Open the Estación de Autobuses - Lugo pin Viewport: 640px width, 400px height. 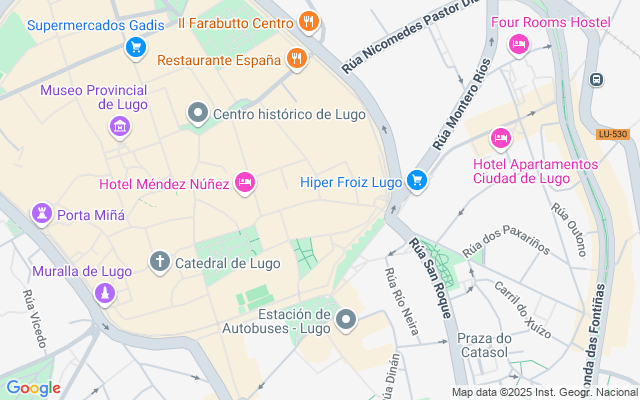click(346, 320)
